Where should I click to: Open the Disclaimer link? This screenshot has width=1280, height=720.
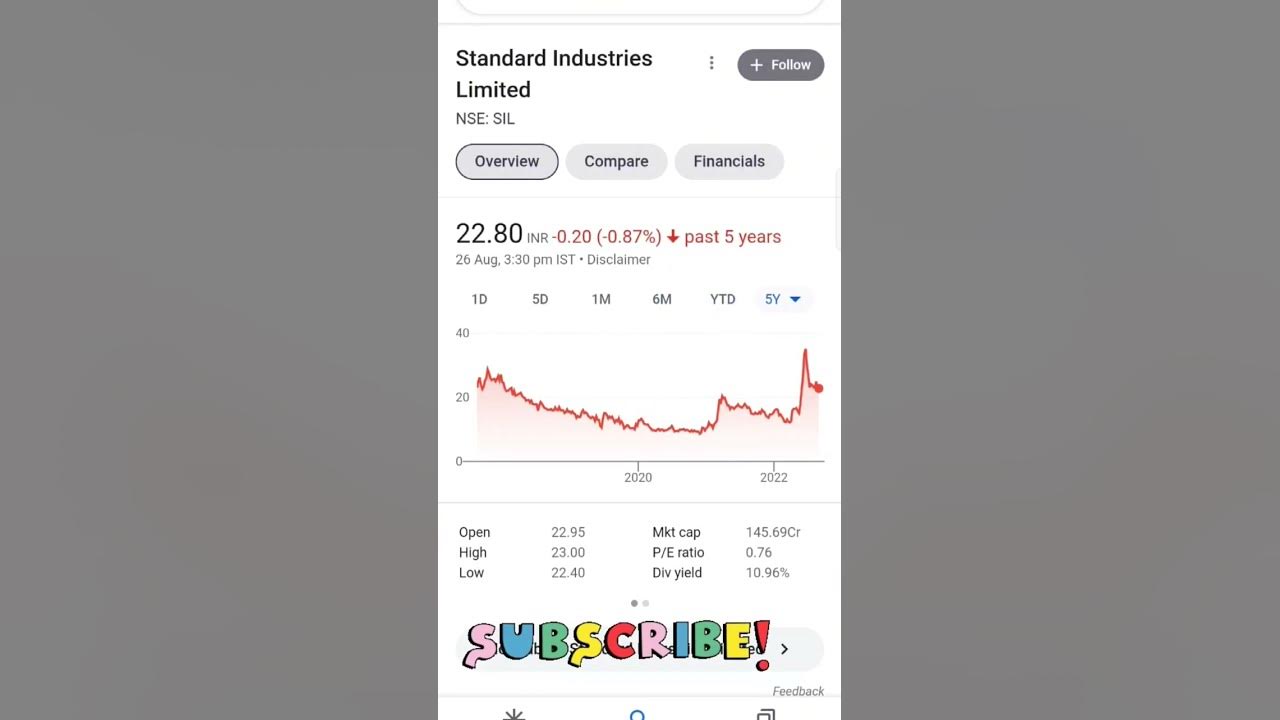[x=618, y=260]
